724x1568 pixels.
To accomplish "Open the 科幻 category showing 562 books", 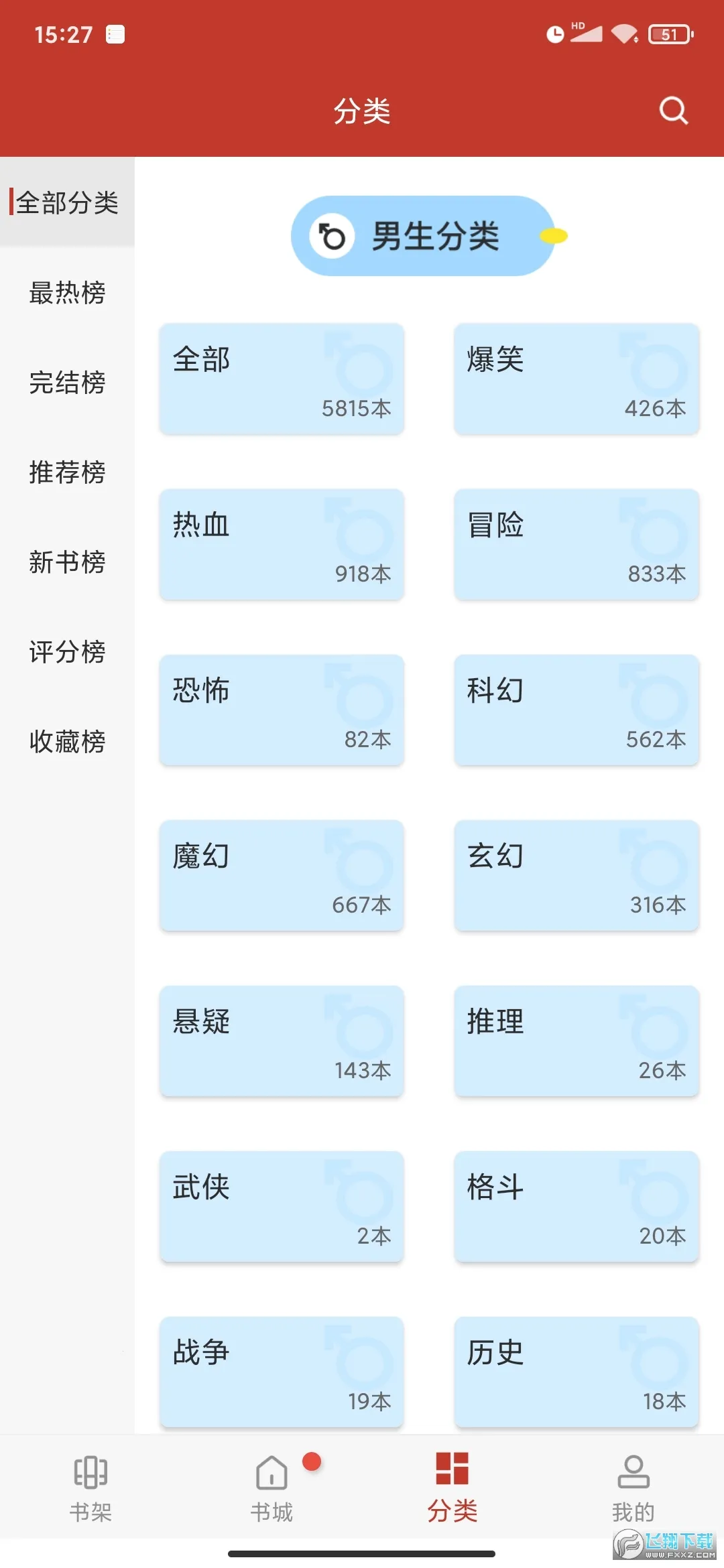I will [x=577, y=710].
